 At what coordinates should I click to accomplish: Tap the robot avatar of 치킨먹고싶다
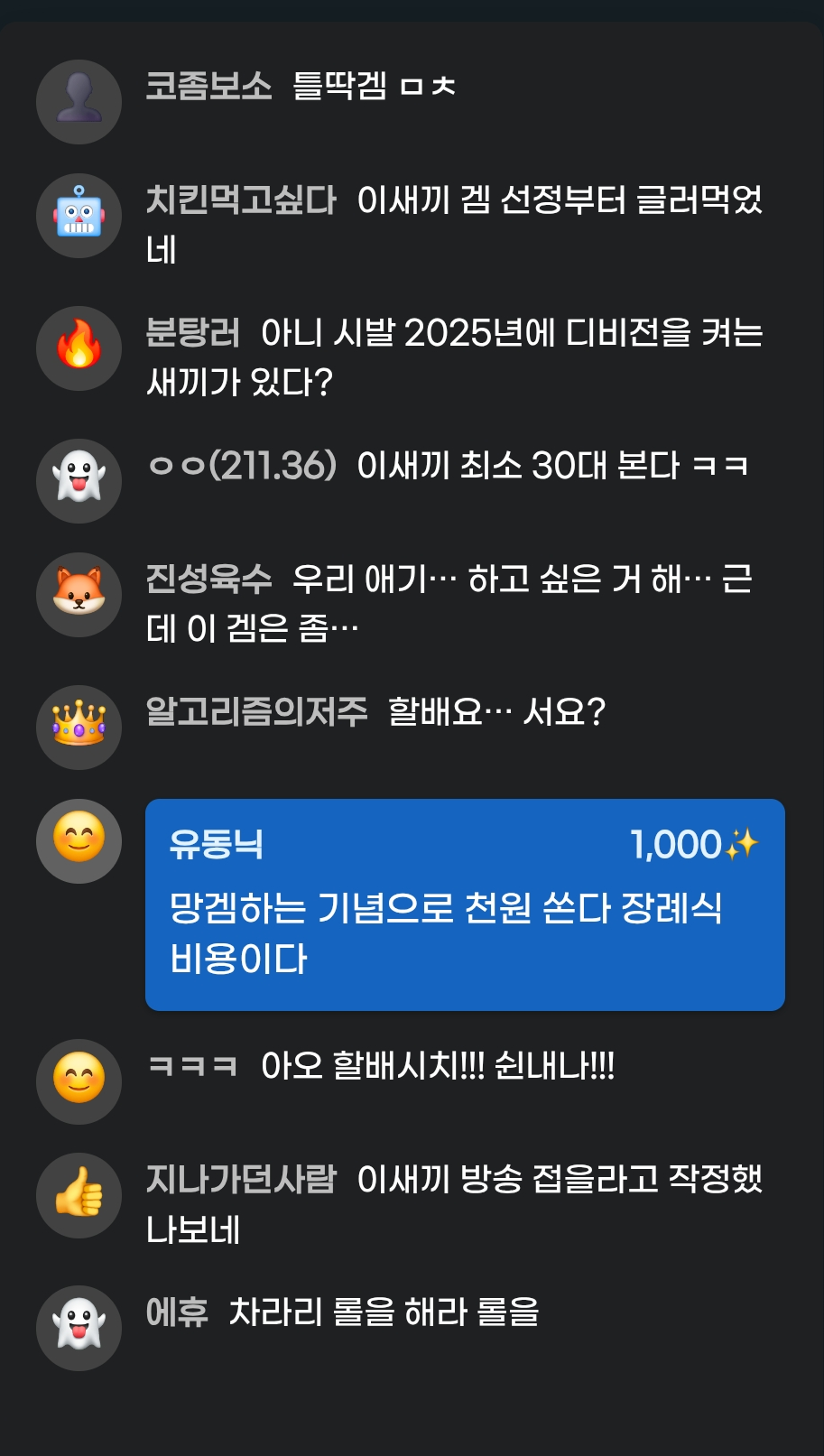[x=79, y=216]
